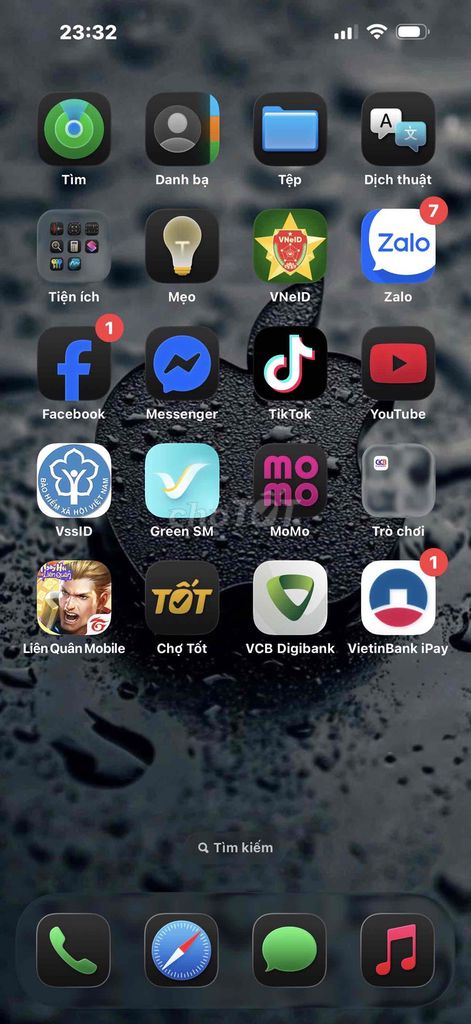Open MoMo wallet app
Viewport: 471px width, 1024px height.
click(x=290, y=481)
